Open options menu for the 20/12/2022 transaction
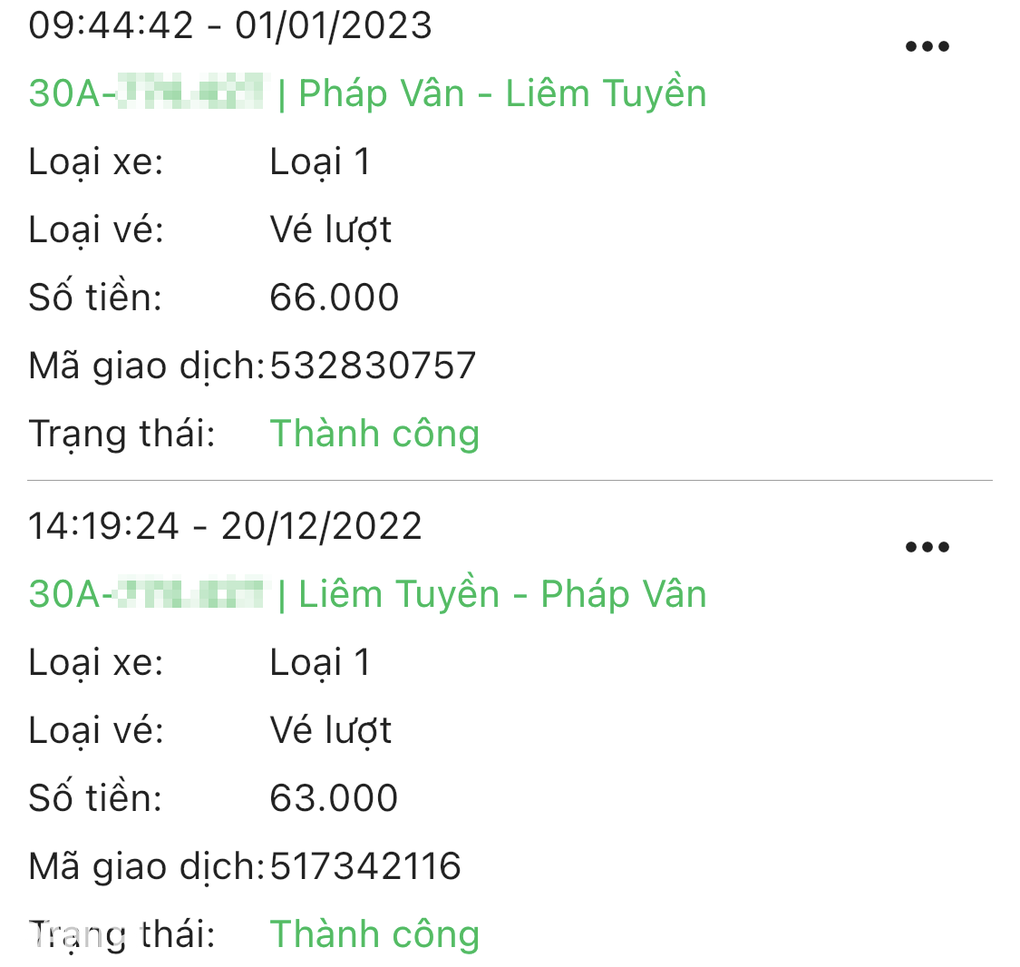Viewport: 1020px width, 967px height. pos(926,547)
